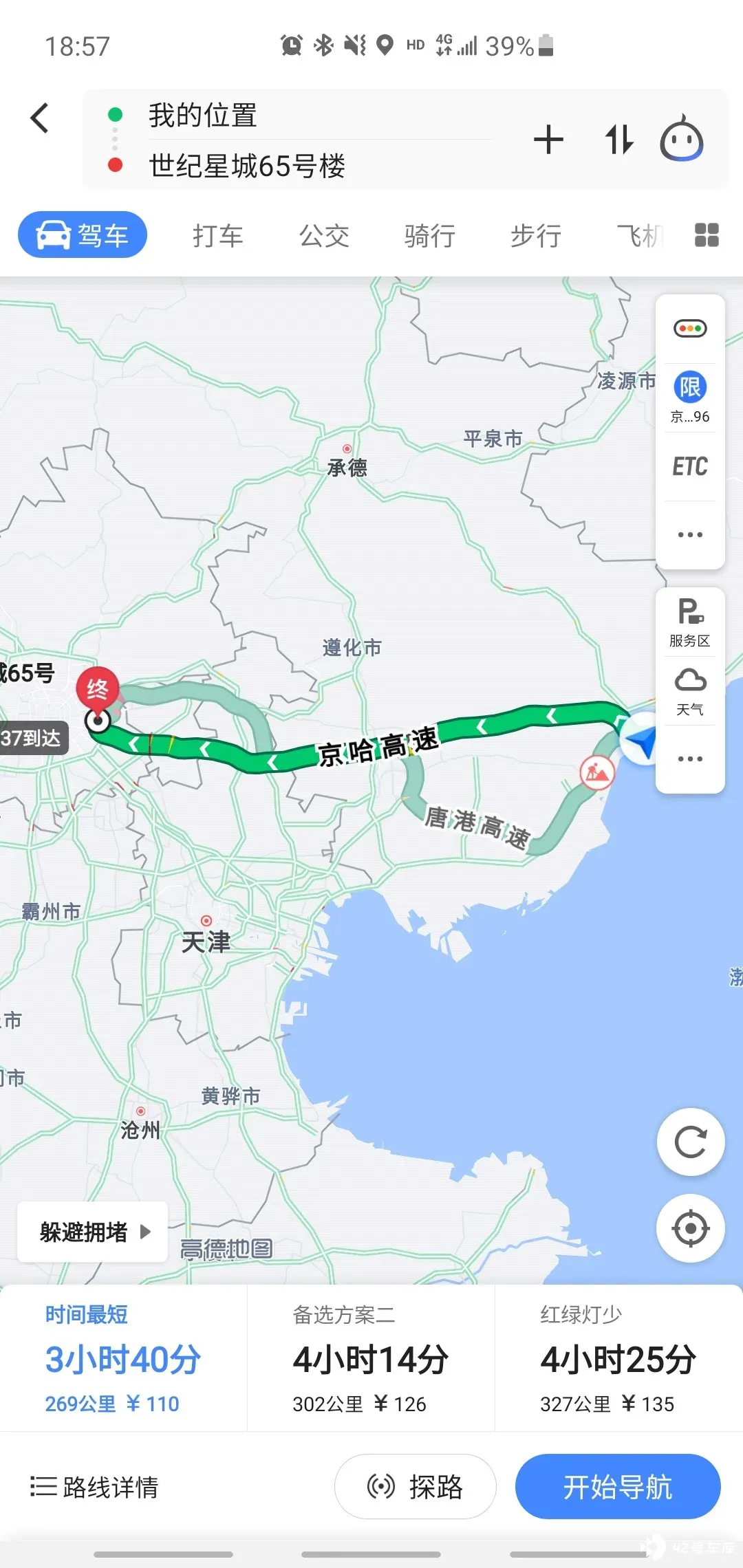Select the 红绿灯少 route option
The height and width of the screenshot is (1568, 743).
click(618, 1358)
